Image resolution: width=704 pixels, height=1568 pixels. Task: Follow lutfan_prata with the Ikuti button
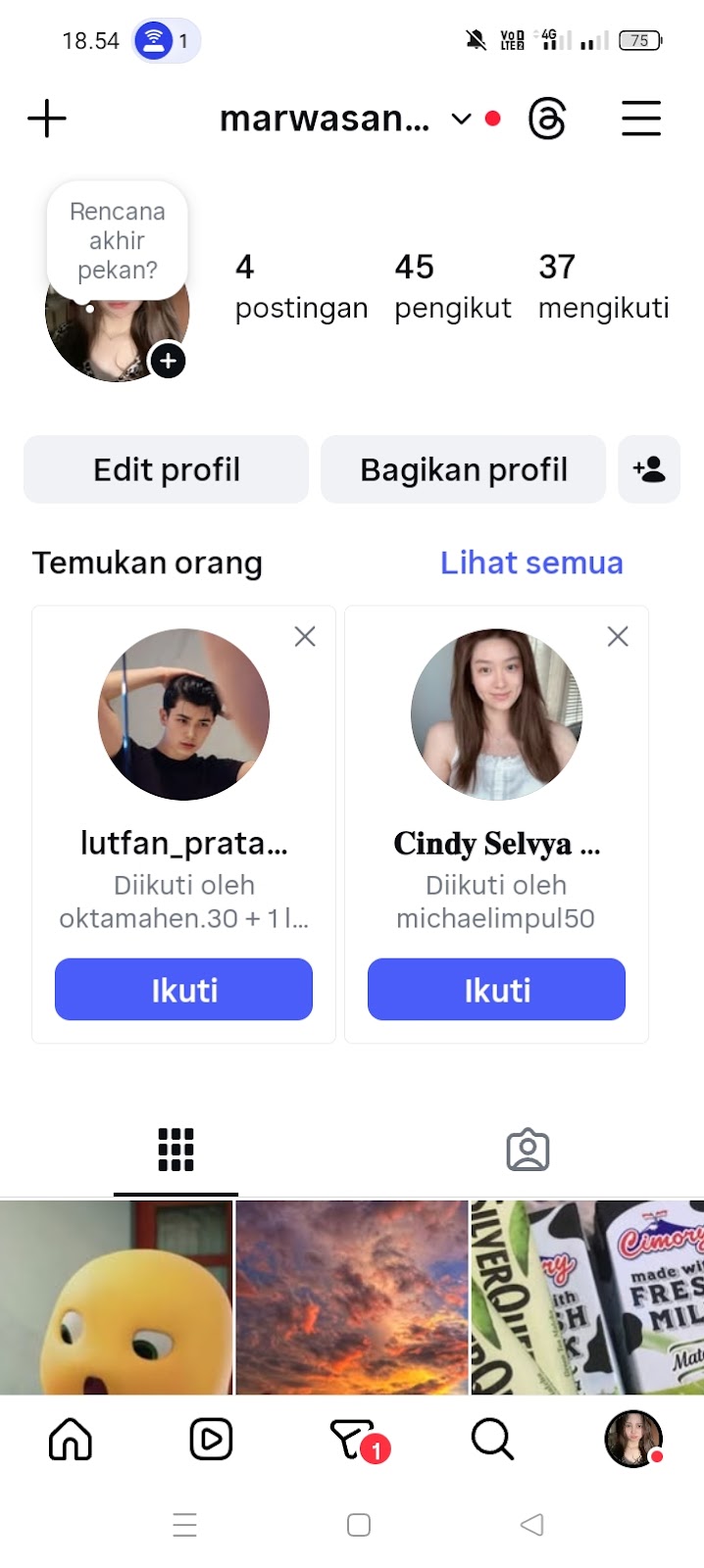[x=183, y=990]
